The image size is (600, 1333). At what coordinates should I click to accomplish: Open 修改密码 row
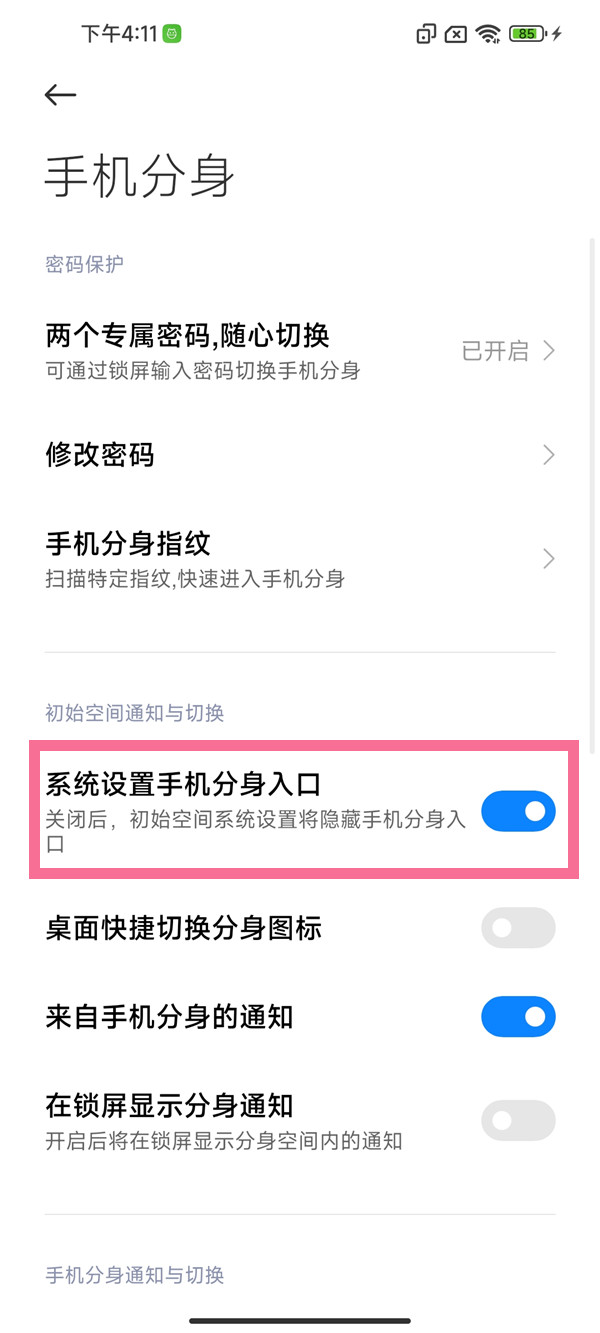coord(300,456)
